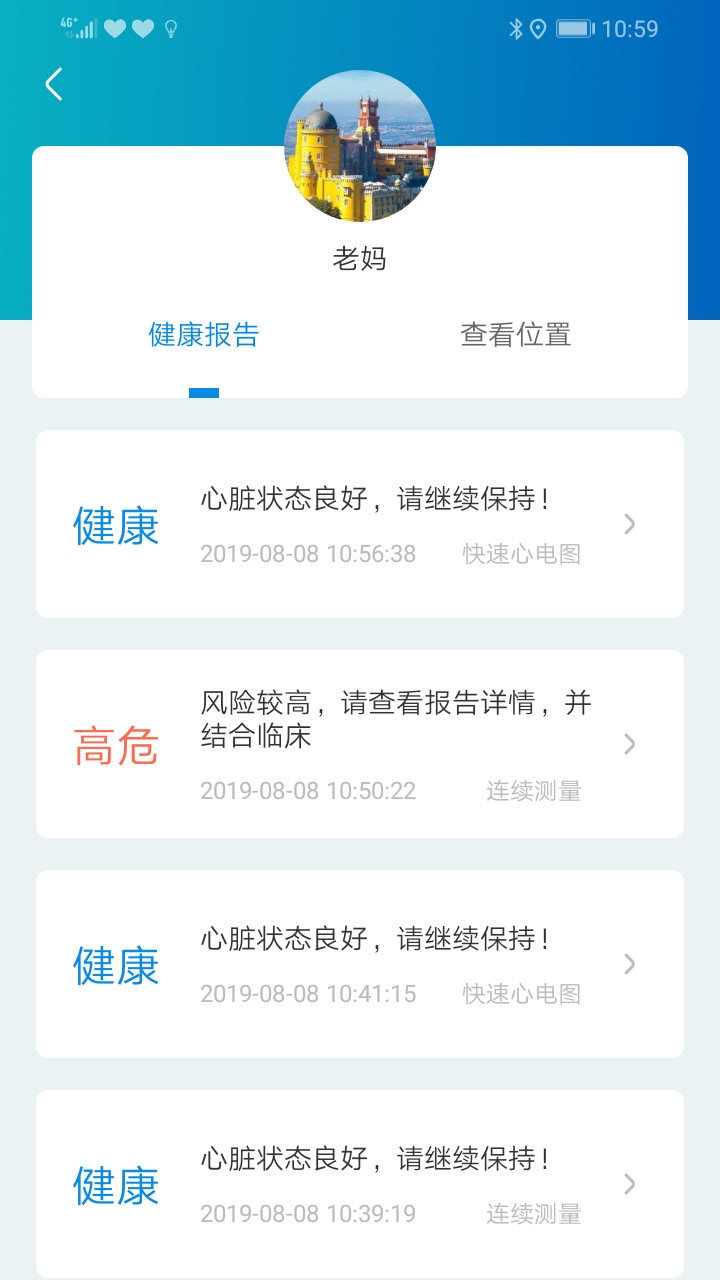Image resolution: width=720 pixels, height=1280 pixels.
Task: Open the 10:56:38 快速心电图 health report
Action: (x=360, y=524)
